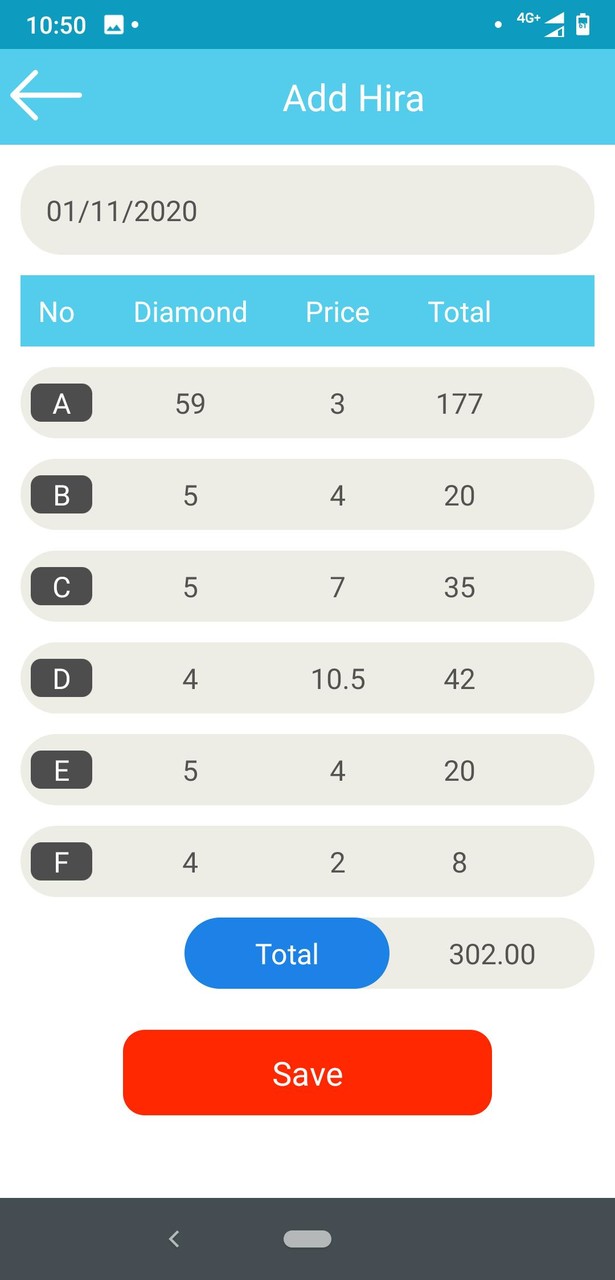Screen dimensions: 615x1280
Task: Open the date field showing 01/11/2020
Action: 307,211
